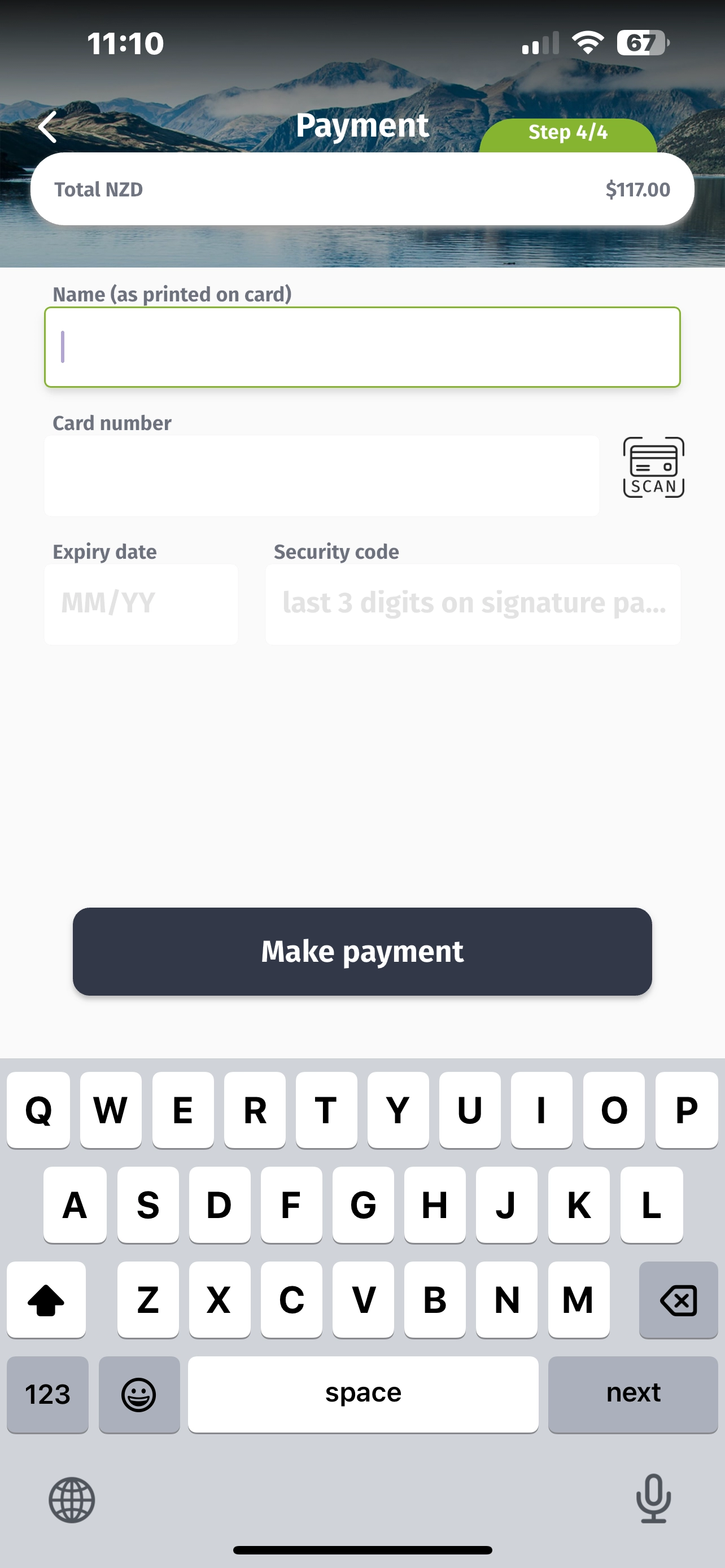Tap the card scan icon

click(653, 467)
